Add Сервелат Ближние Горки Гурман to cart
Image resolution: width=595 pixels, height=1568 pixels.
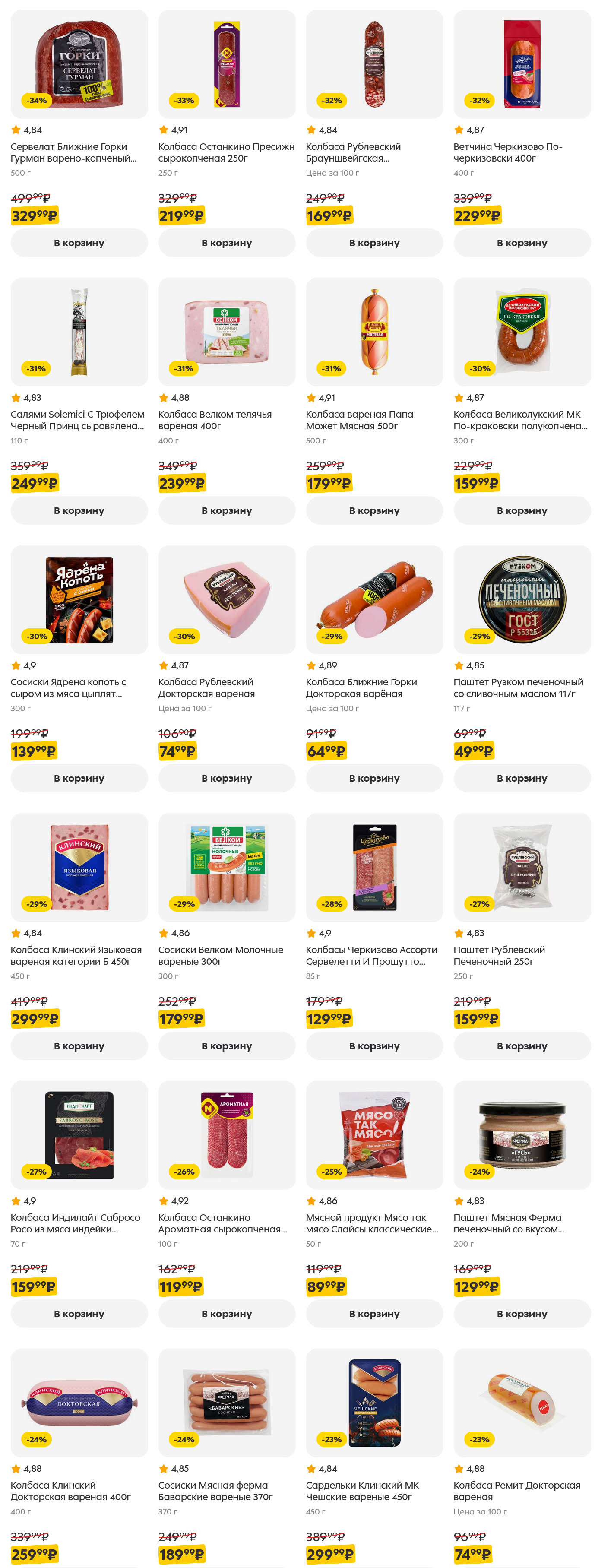pyautogui.click(x=79, y=242)
